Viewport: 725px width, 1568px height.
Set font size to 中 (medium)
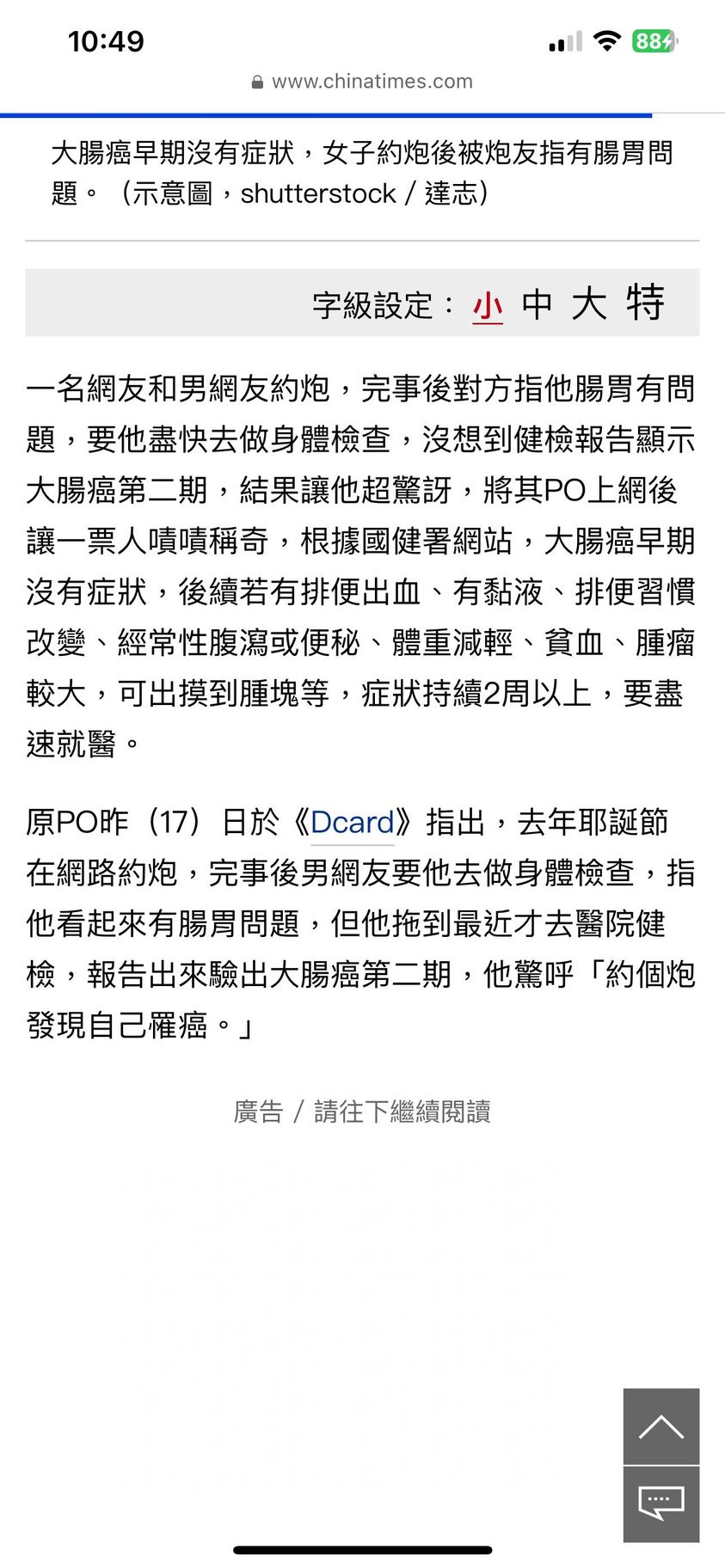coord(538,304)
